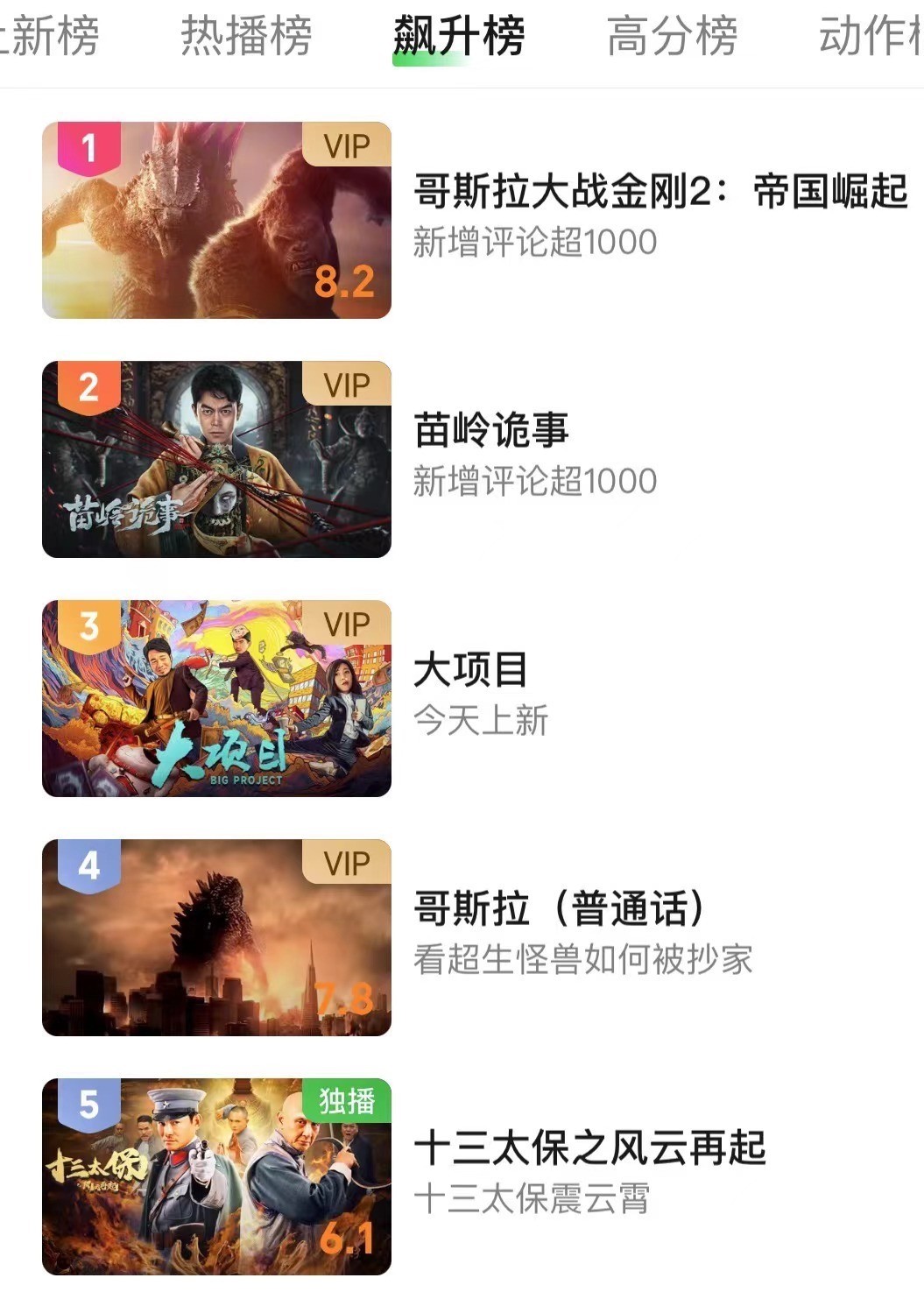
Task: Open 哥斯拉（普通话）
Action: (559, 908)
